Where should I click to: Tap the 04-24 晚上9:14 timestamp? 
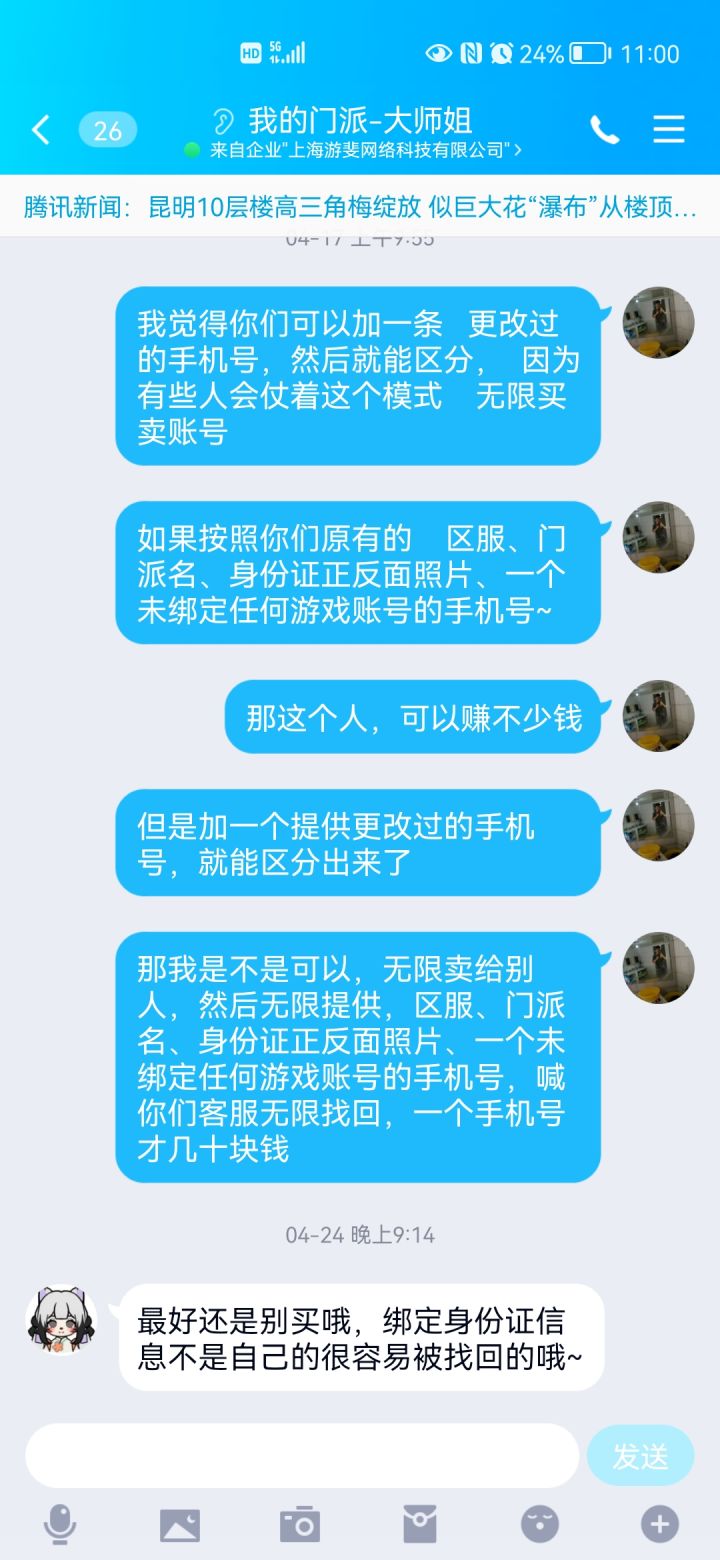[x=360, y=1236]
